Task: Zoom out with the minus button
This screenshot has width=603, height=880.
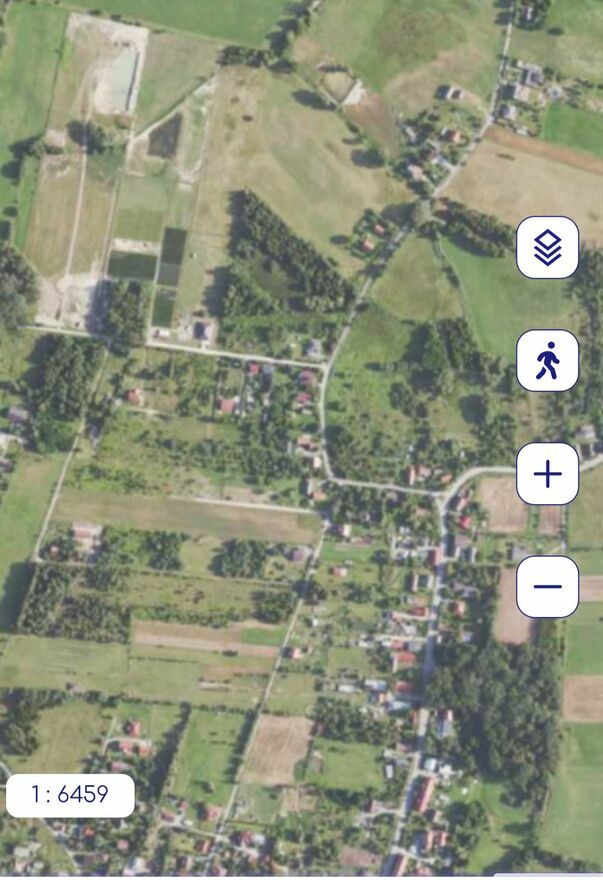Action: [547, 587]
